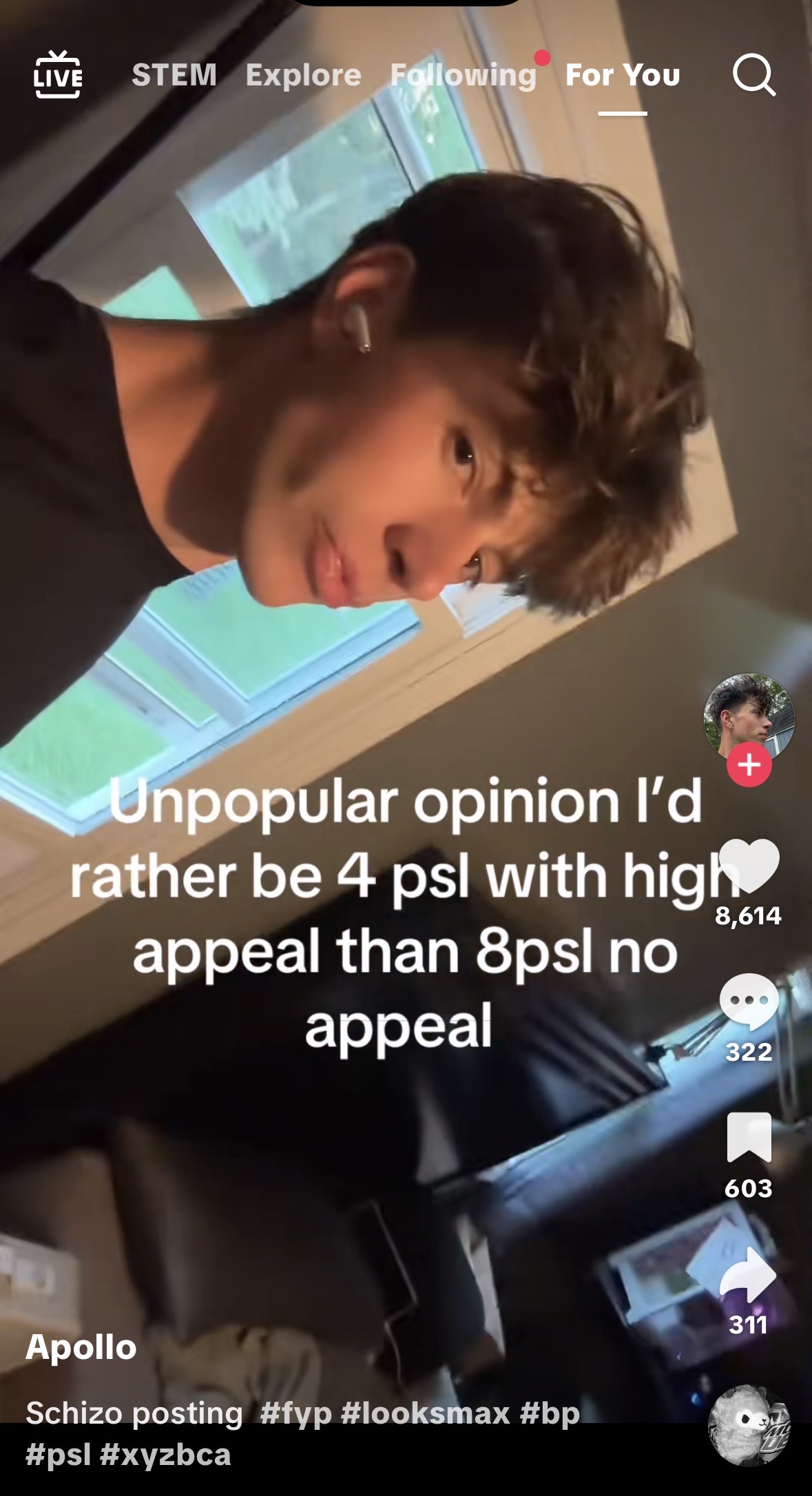Switch to the Following tab
Screen dimensions: 812x1496
pos(463,75)
